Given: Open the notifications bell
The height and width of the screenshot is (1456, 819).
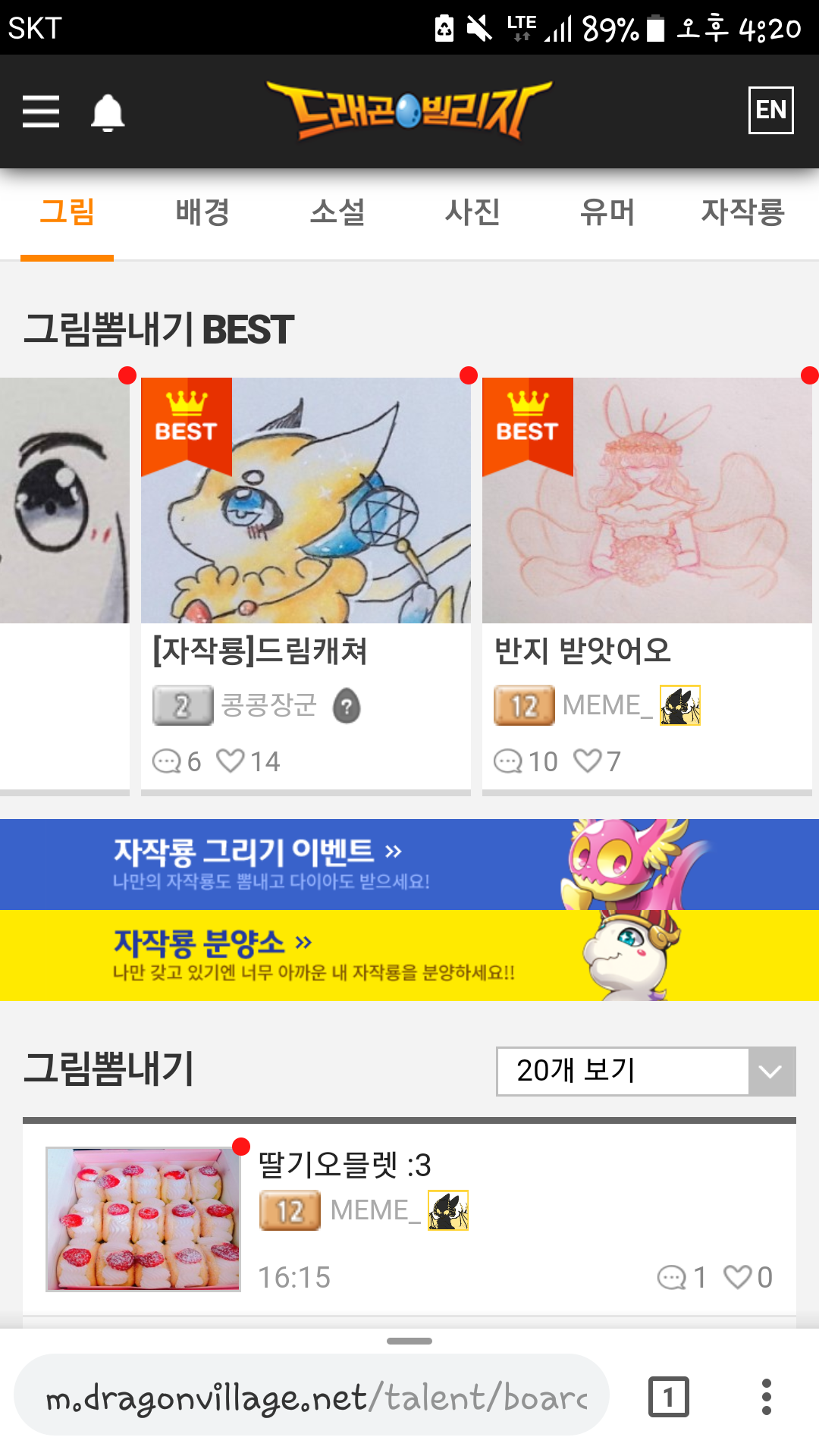Looking at the screenshot, I should coord(108,112).
